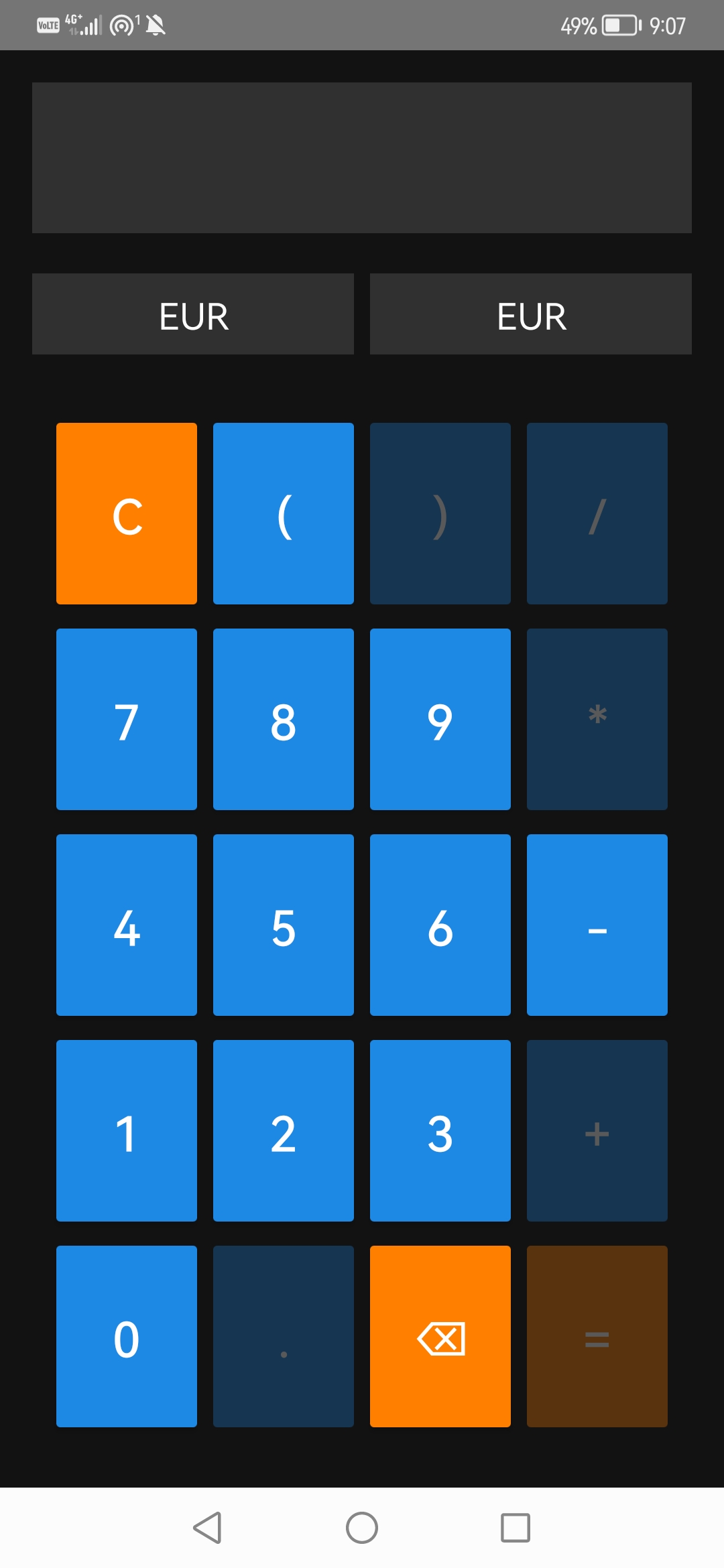Insert an opening parenthesis
724x1568 pixels.
pos(284,513)
